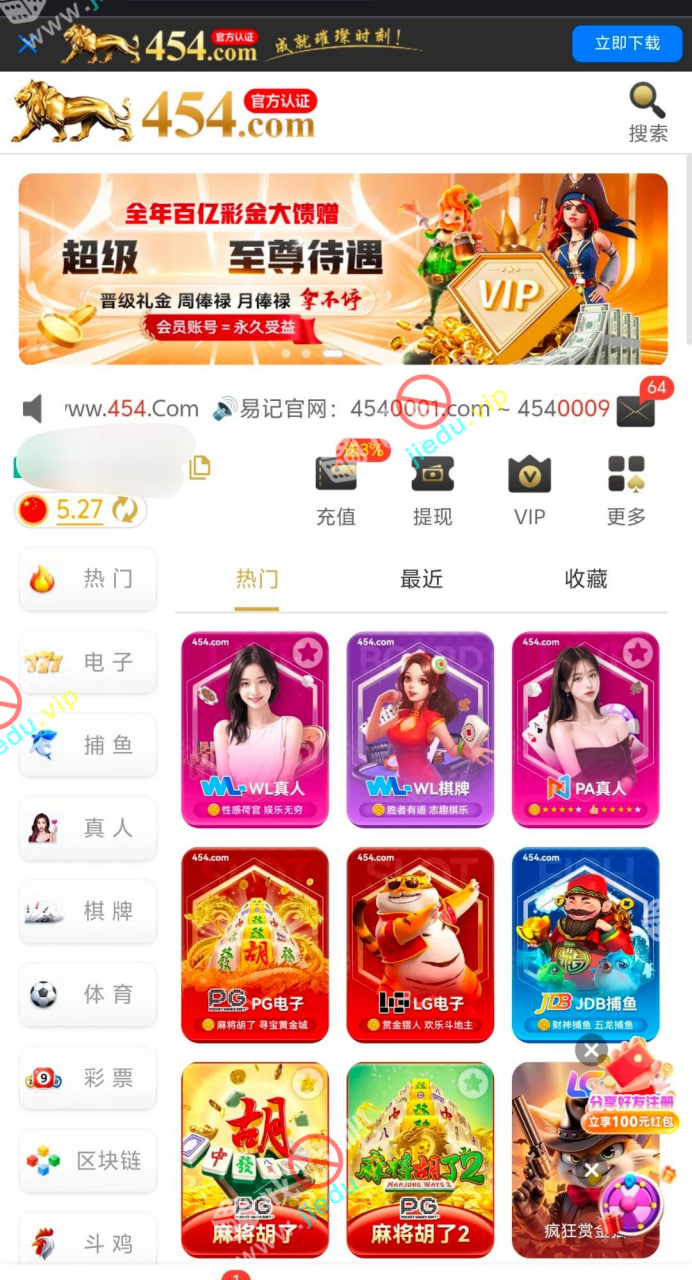Open the WL真人 game card

(x=254, y=729)
